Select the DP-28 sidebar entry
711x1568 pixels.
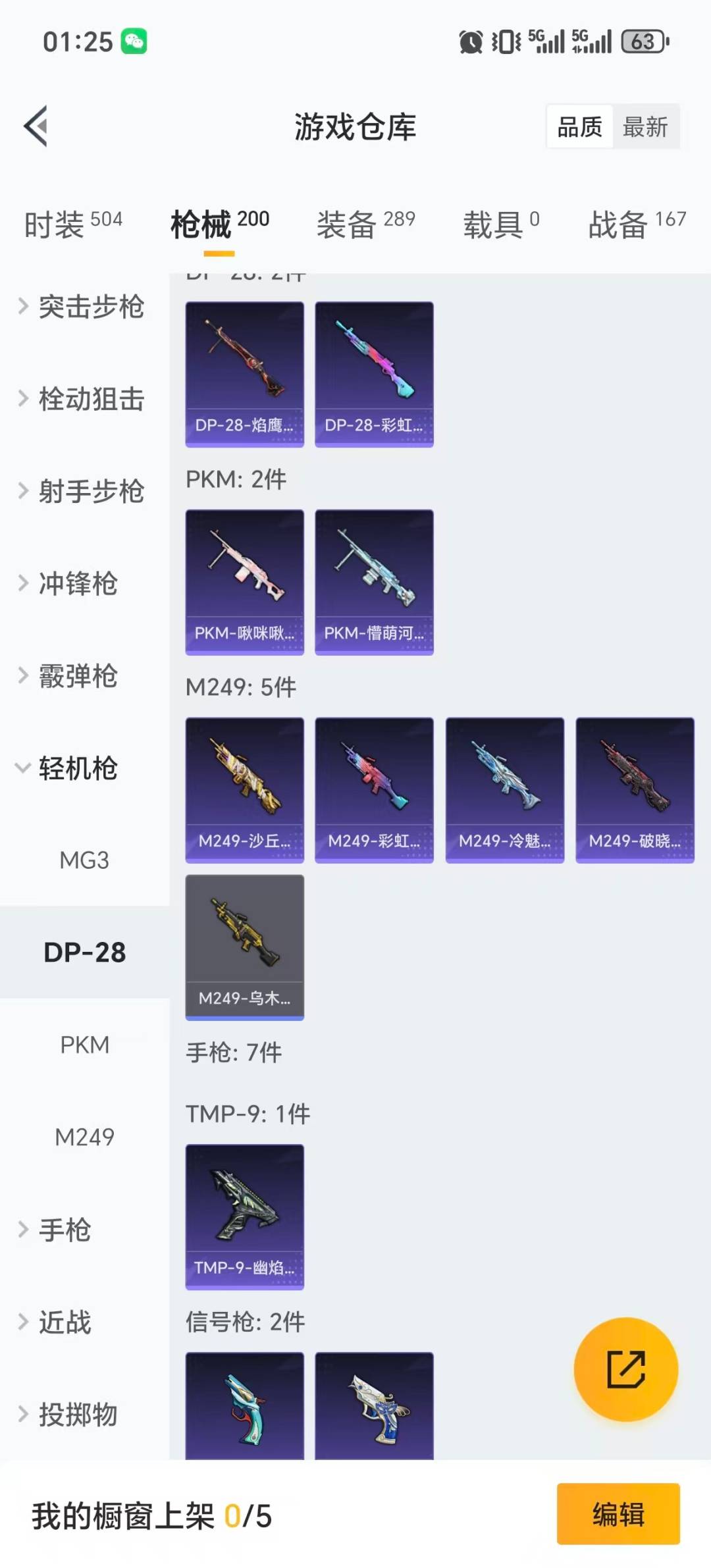pyautogui.click(x=84, y=952)
